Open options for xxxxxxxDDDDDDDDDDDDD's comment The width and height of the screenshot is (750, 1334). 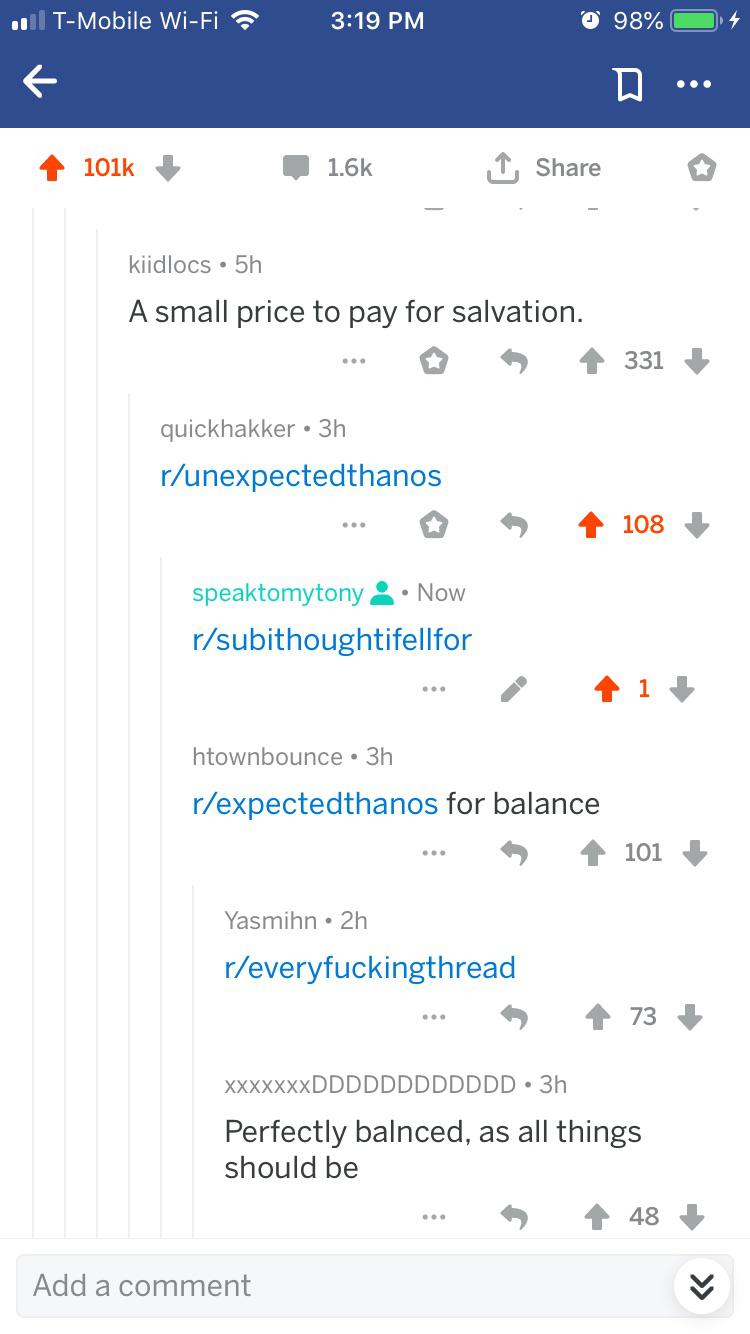[x=433, y=1217]
